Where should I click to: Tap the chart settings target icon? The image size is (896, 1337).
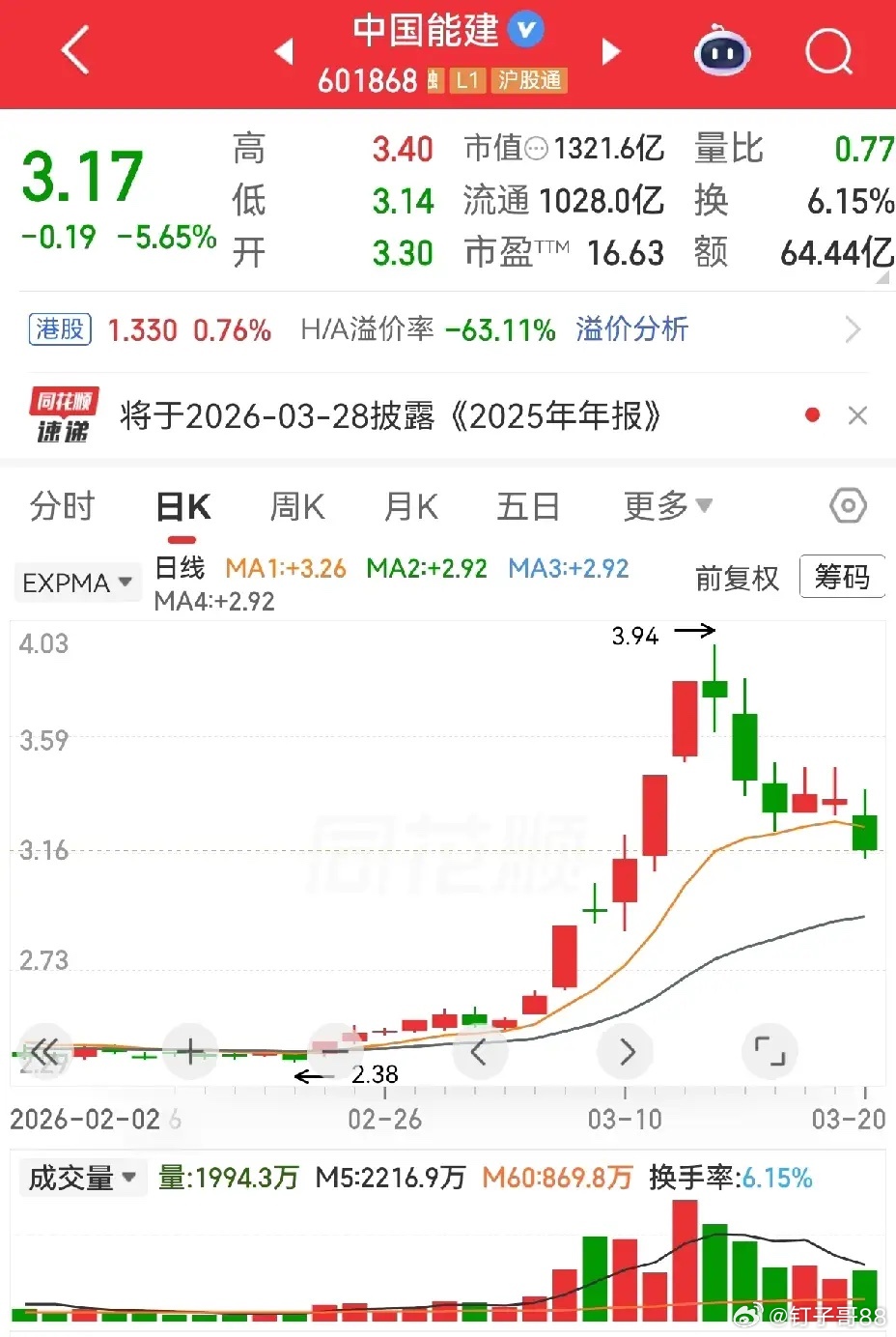(847, 505)
